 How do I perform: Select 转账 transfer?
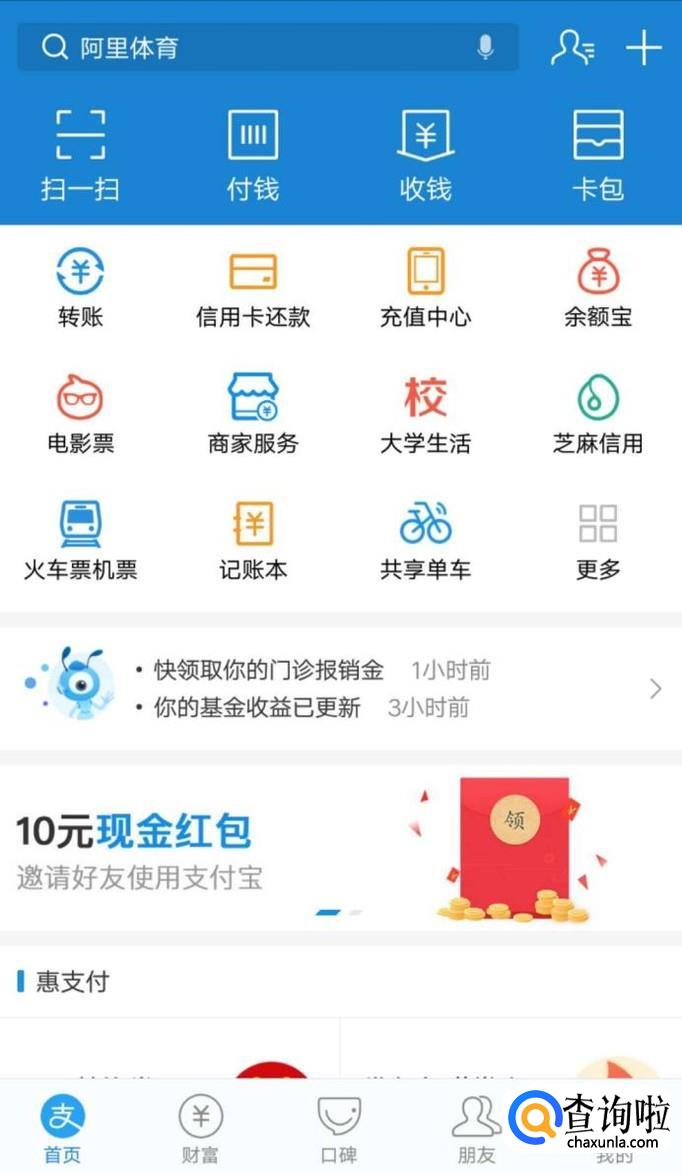[80, 289]
